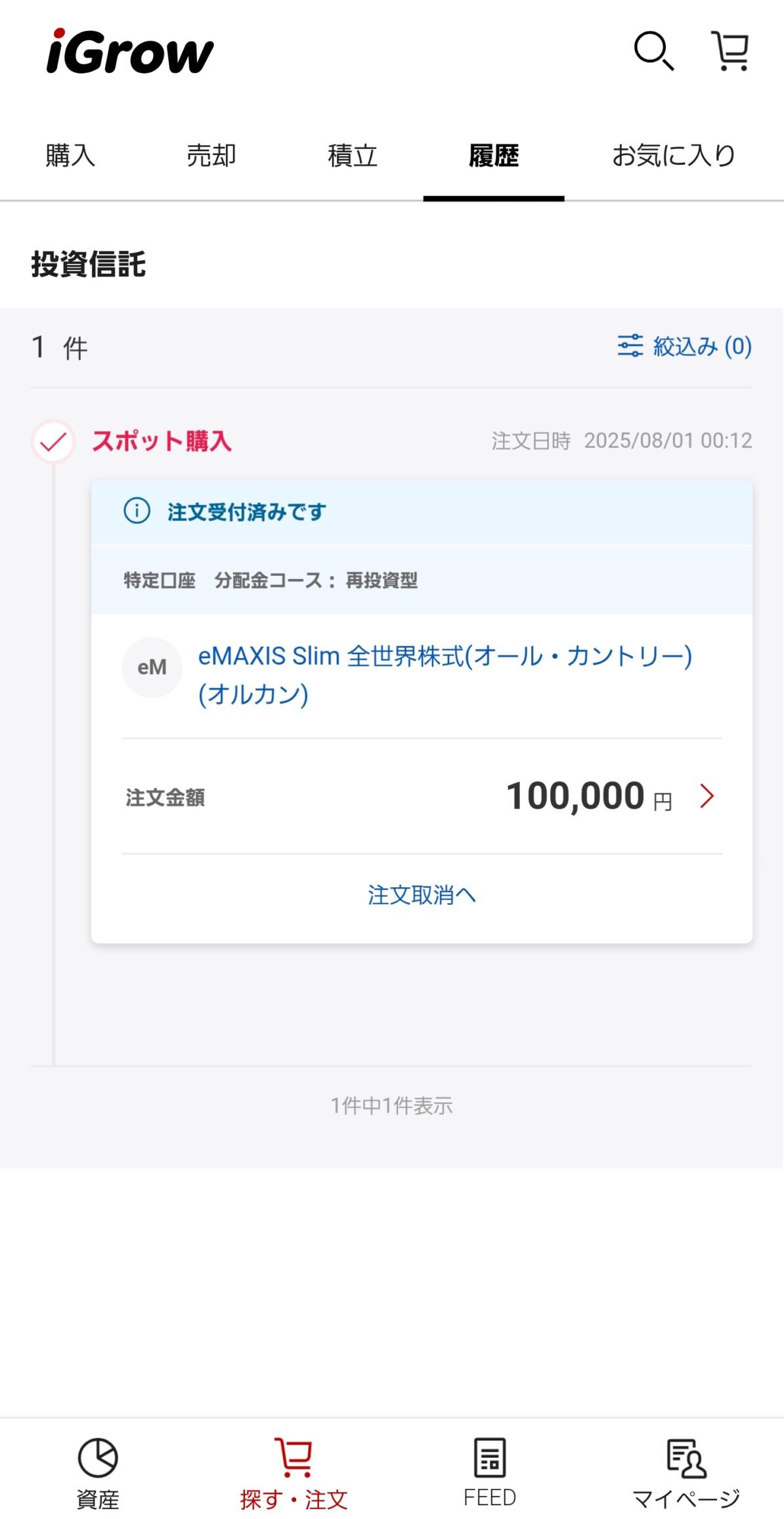Switch to the お気に入り tab
Viewport: 784px width, 1519px height.
(674, 156)
